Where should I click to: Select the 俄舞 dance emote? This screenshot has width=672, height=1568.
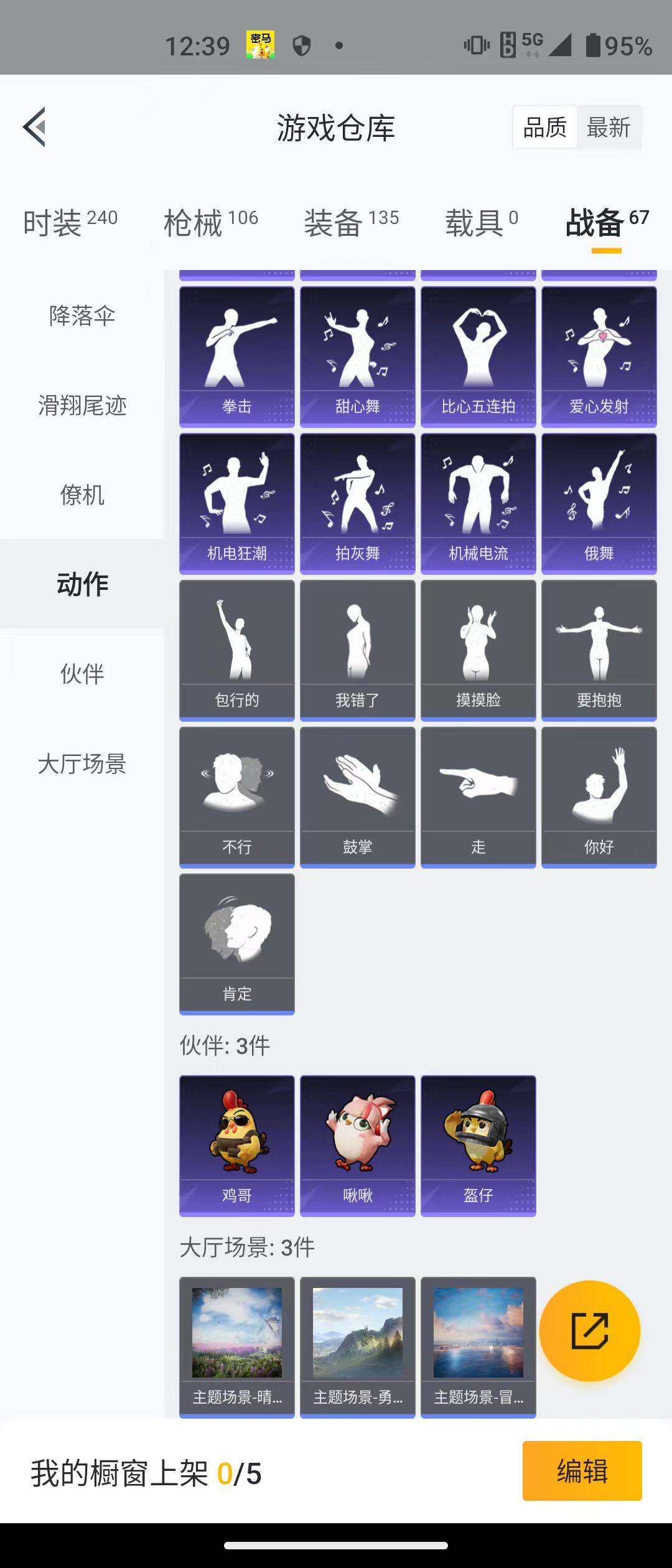(597, 504)
